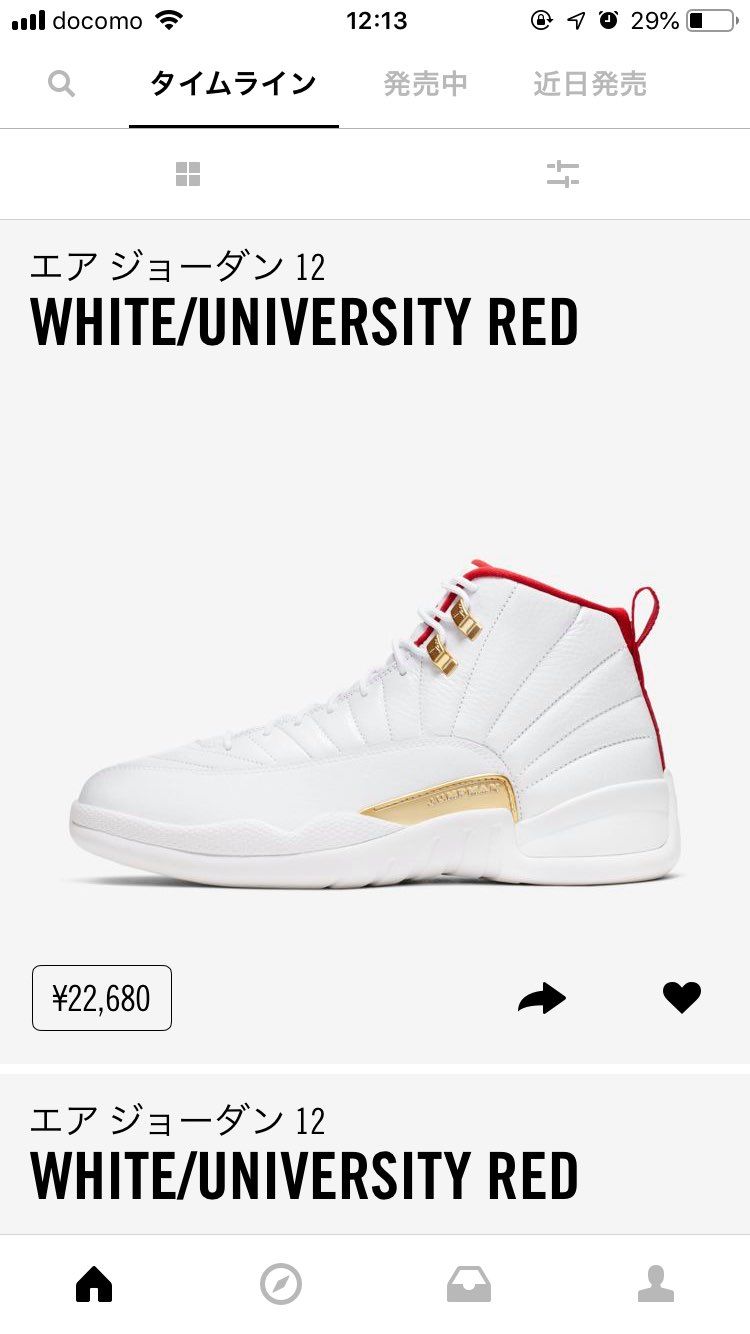Select the タイムライン tab
Image resolution: width=750 pixels, height=1334 pixels.
(x=233, y=84)
